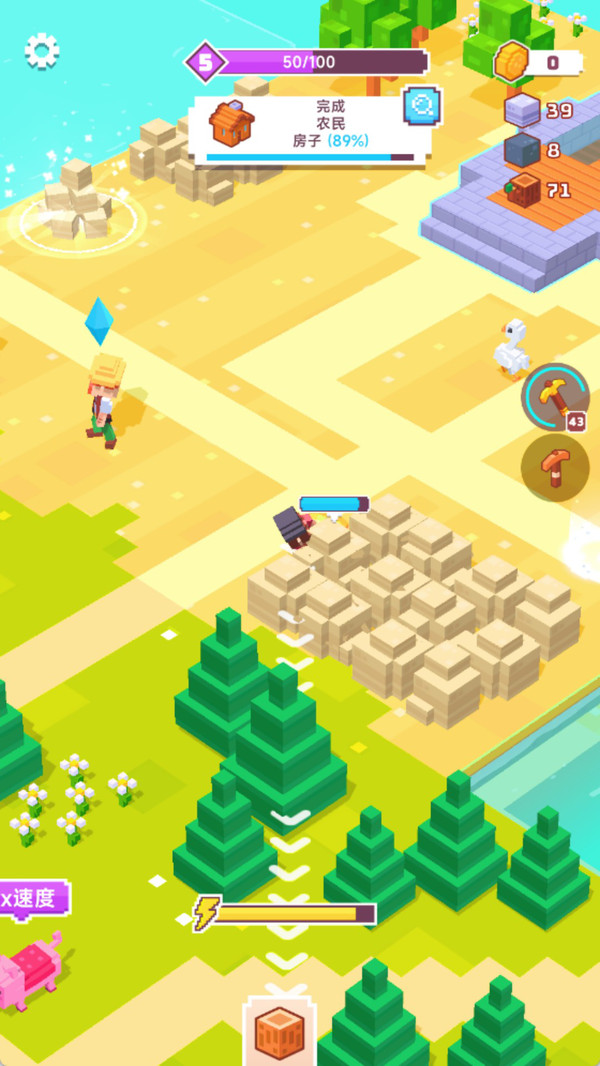600x1066 pixels.
Task: Tap the magnifier icon on quest card
Action: [421, 106]
